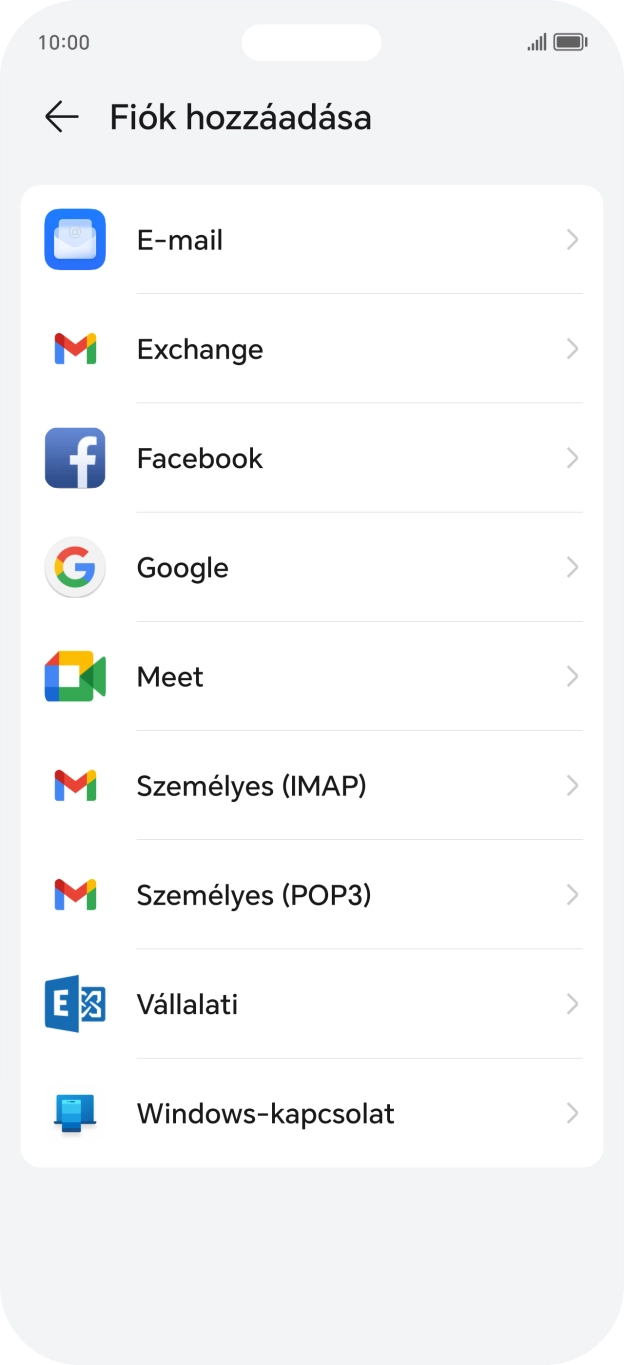Viewport: 624px width, 1365px height.
Task: Choose the Google account row
Action: [x=311, y=568]
